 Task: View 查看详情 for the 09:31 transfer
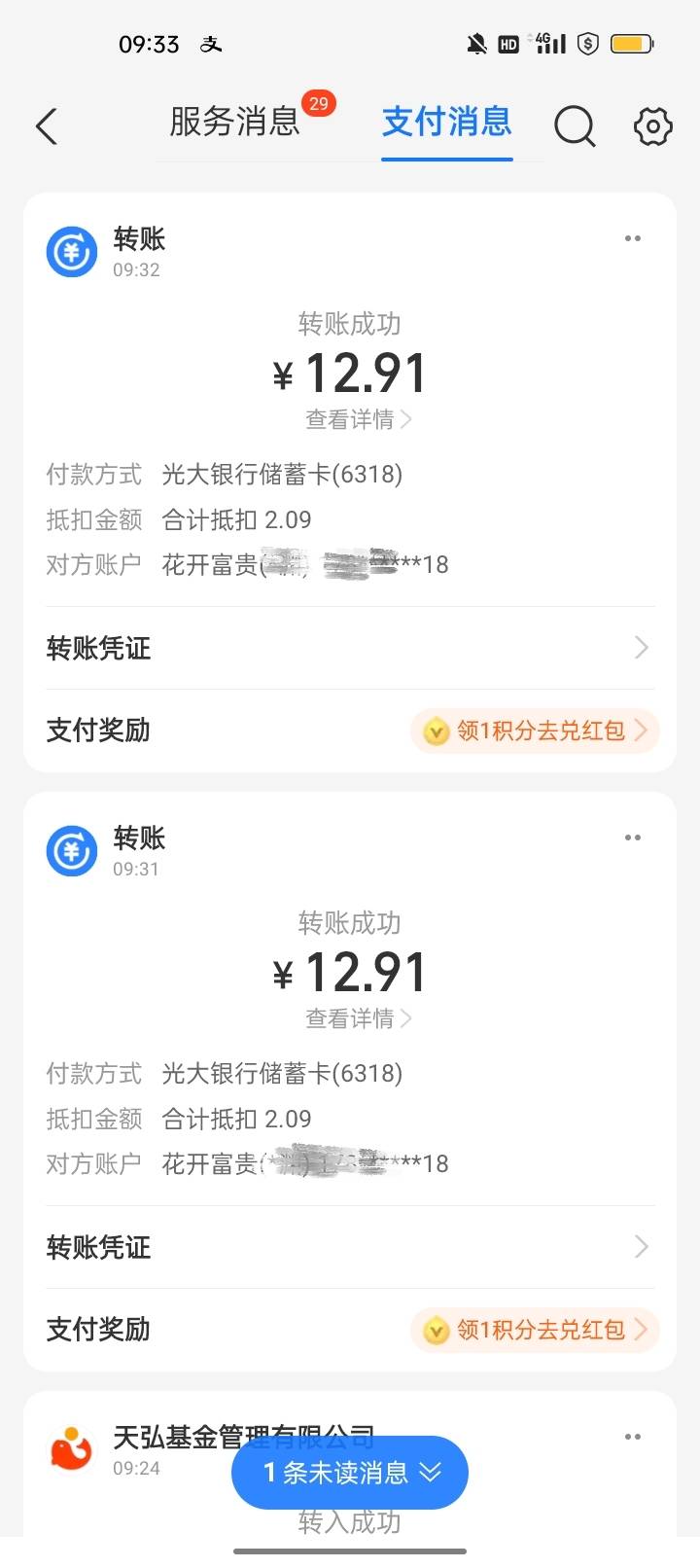point(359,1018)
